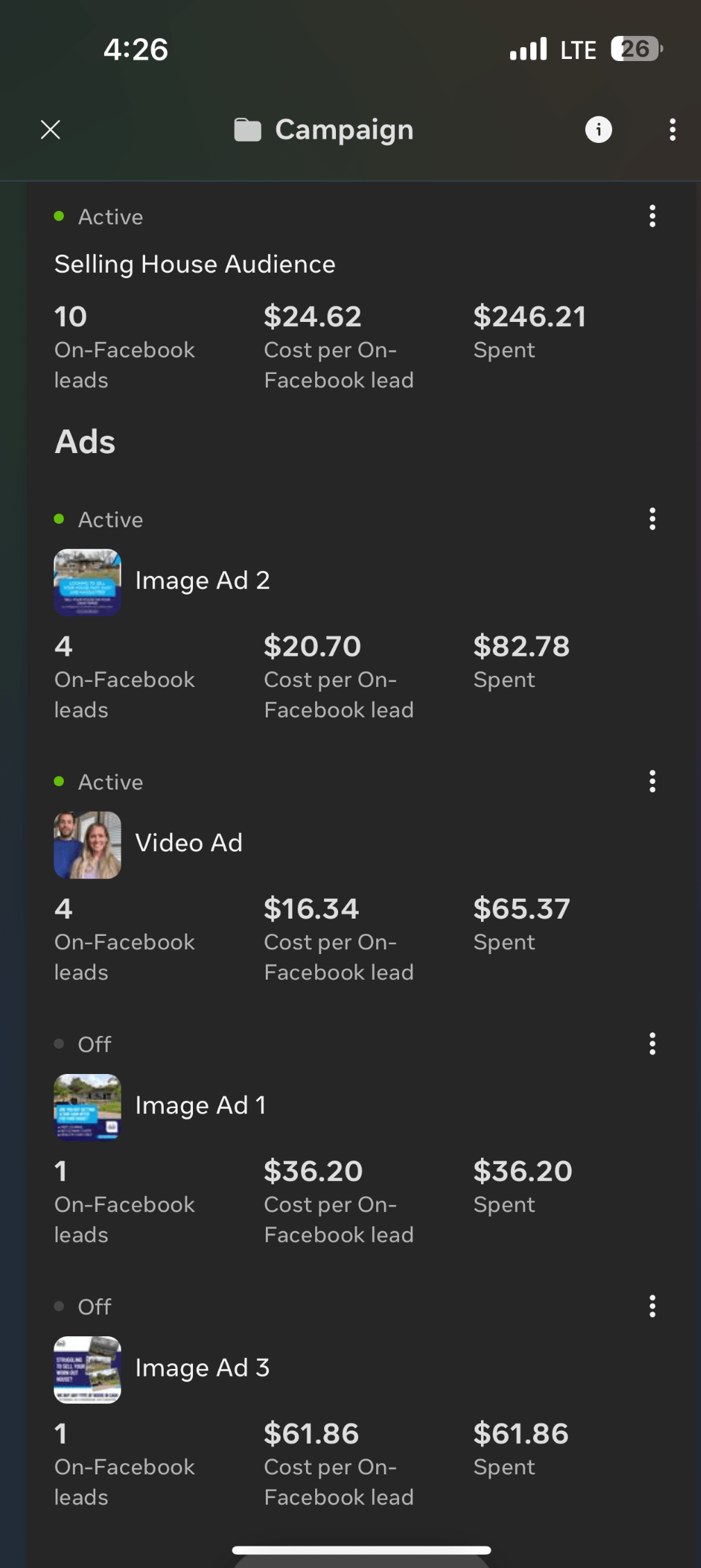701x1568 pixels.
Task: View the Image Ad 2 details
Action: pyautogui.click(x=202, y=581)
